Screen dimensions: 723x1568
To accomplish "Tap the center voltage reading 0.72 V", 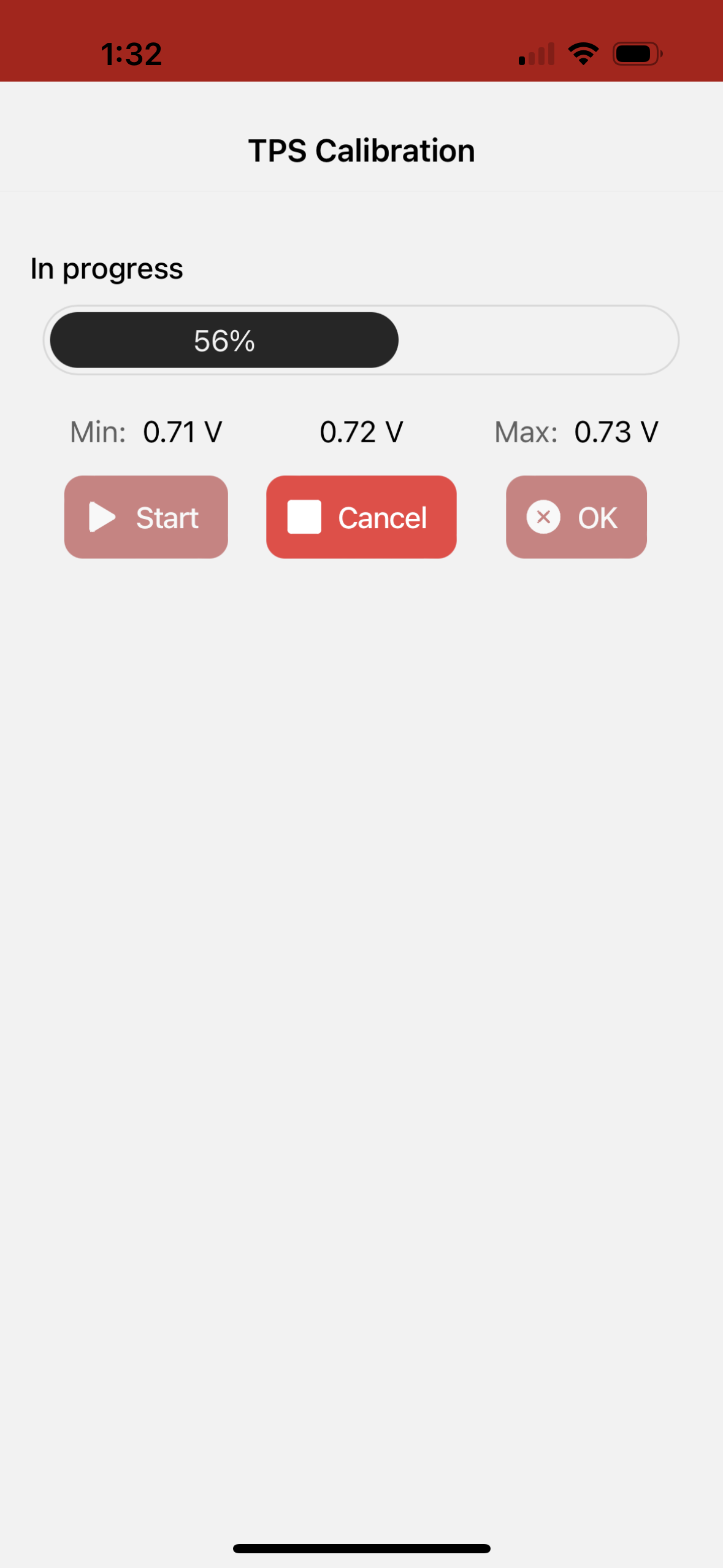I will (361, 431).
